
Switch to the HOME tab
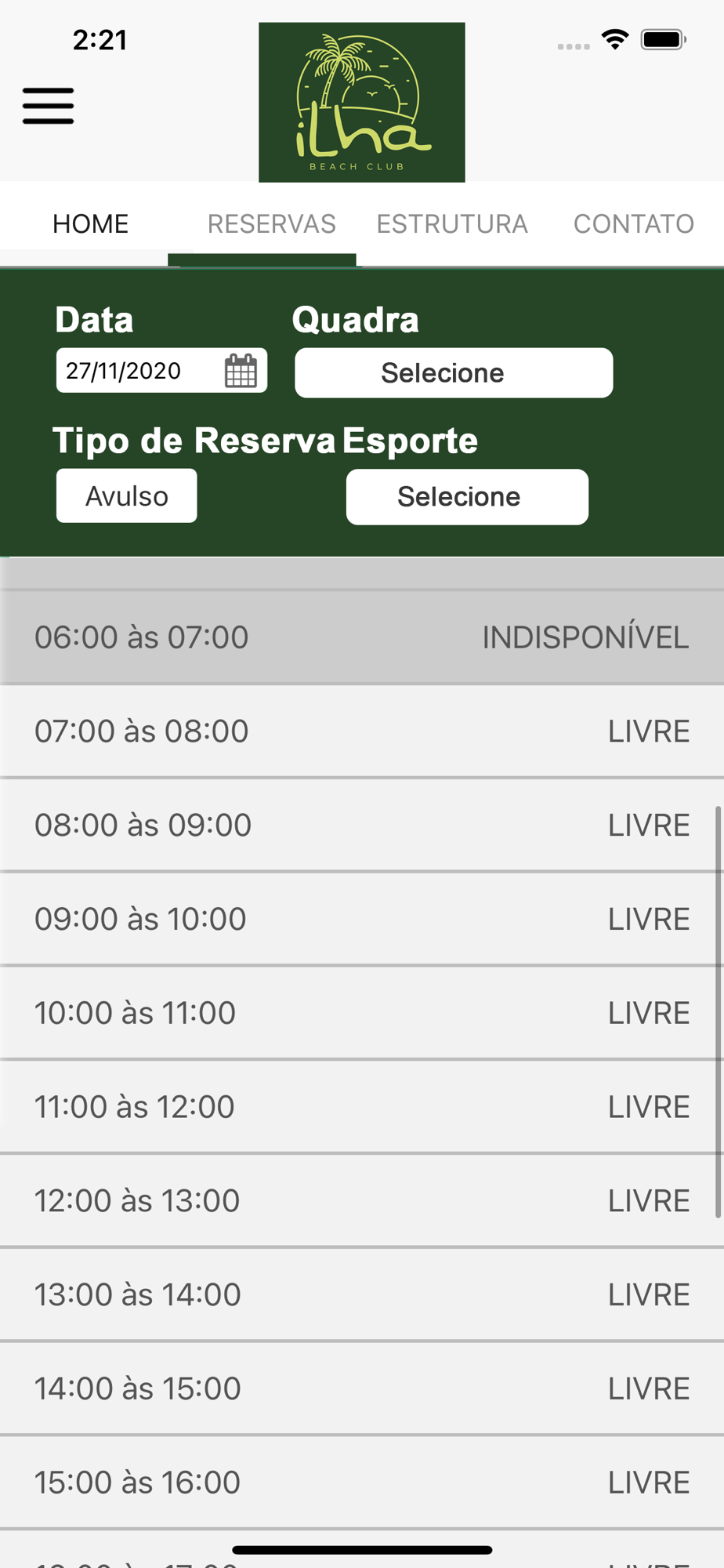coord(90,224)
